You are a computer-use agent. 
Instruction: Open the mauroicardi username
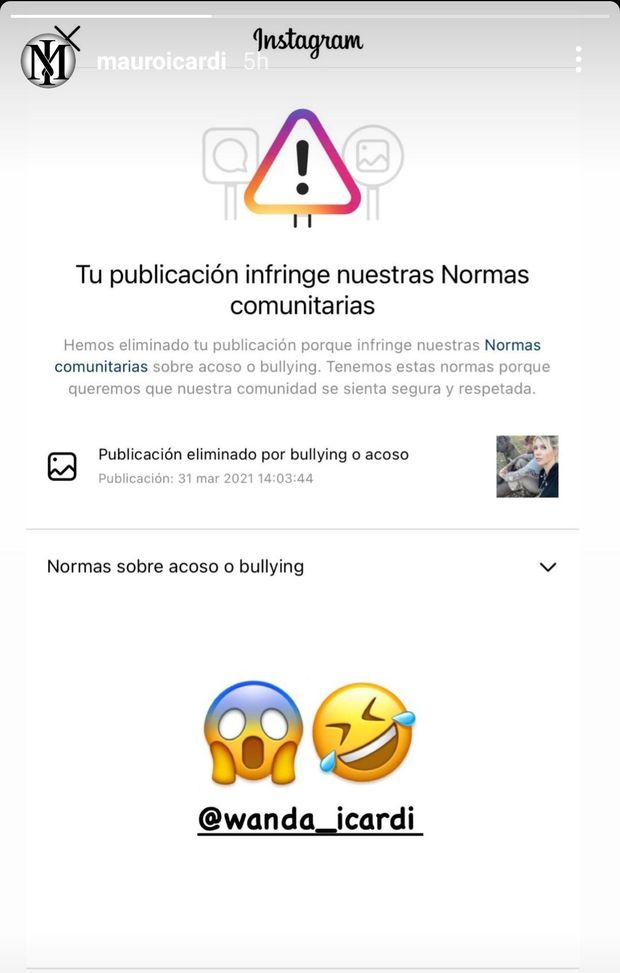pos(160,62)
